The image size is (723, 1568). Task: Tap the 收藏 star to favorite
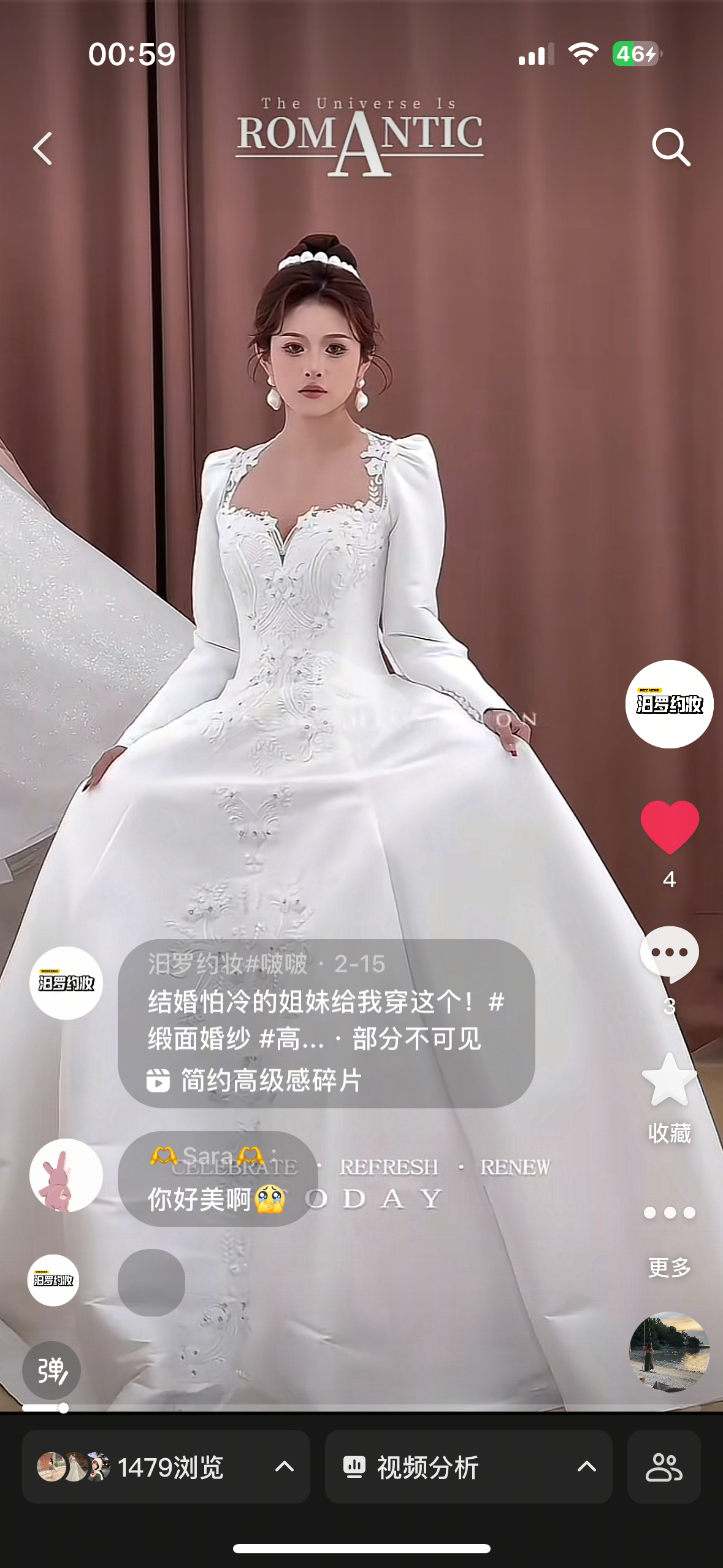(x=669, y=1081)
